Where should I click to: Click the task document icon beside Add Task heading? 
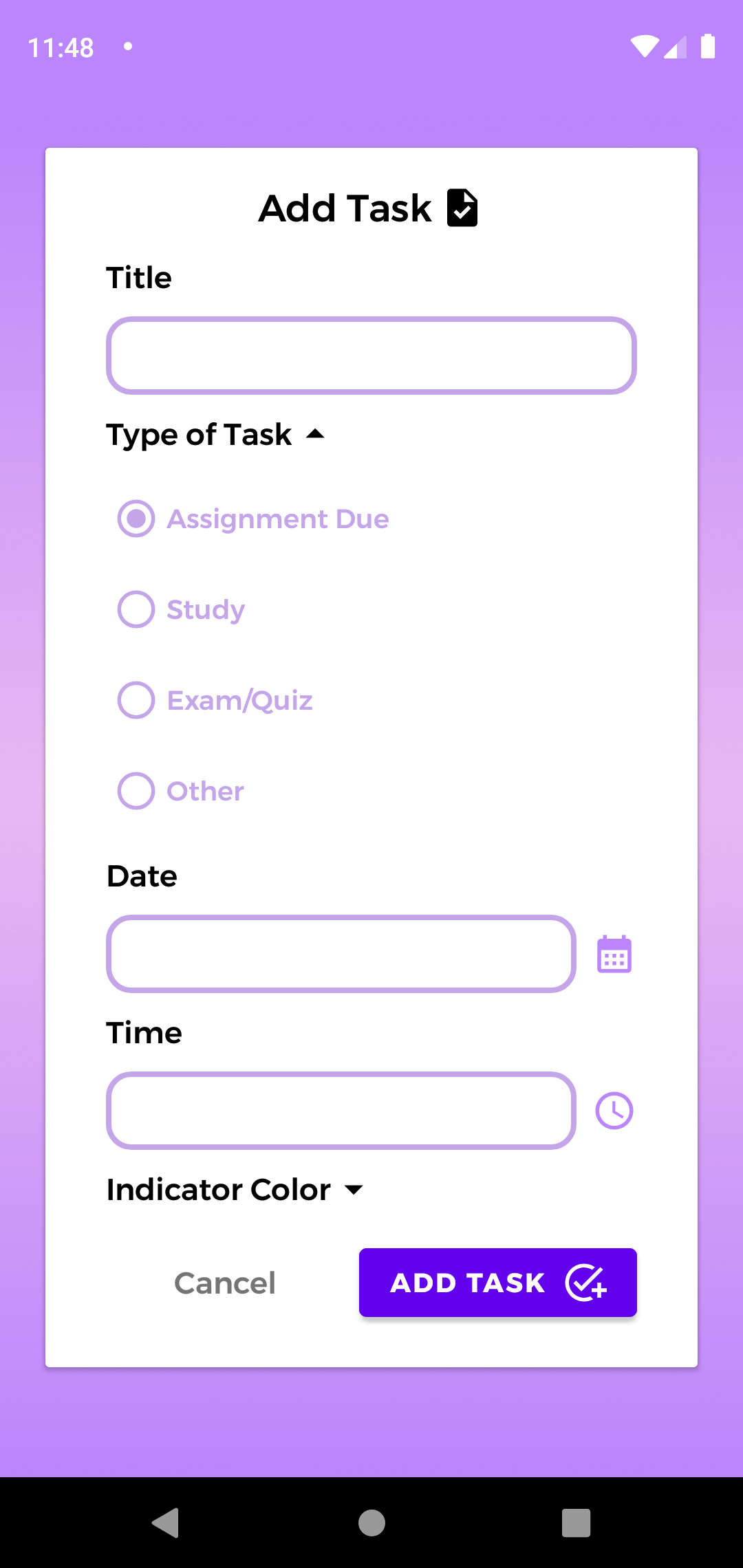coord(462,207)
